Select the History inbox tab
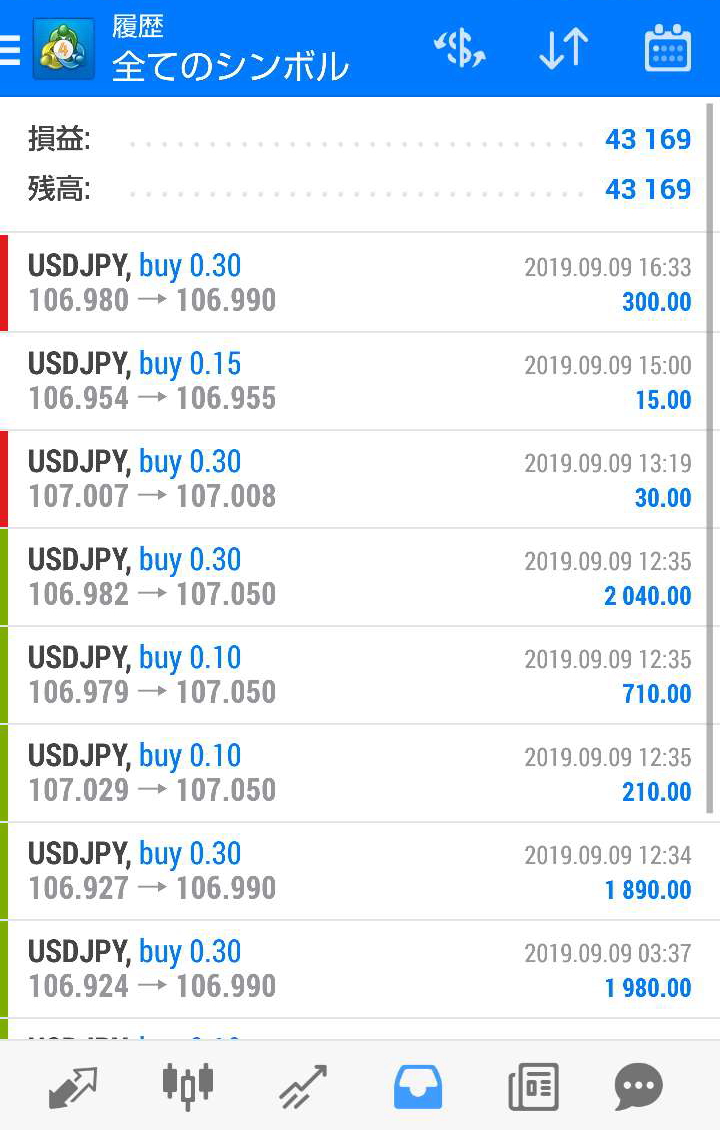The image size is (720, 1130). coord(418,1086)
